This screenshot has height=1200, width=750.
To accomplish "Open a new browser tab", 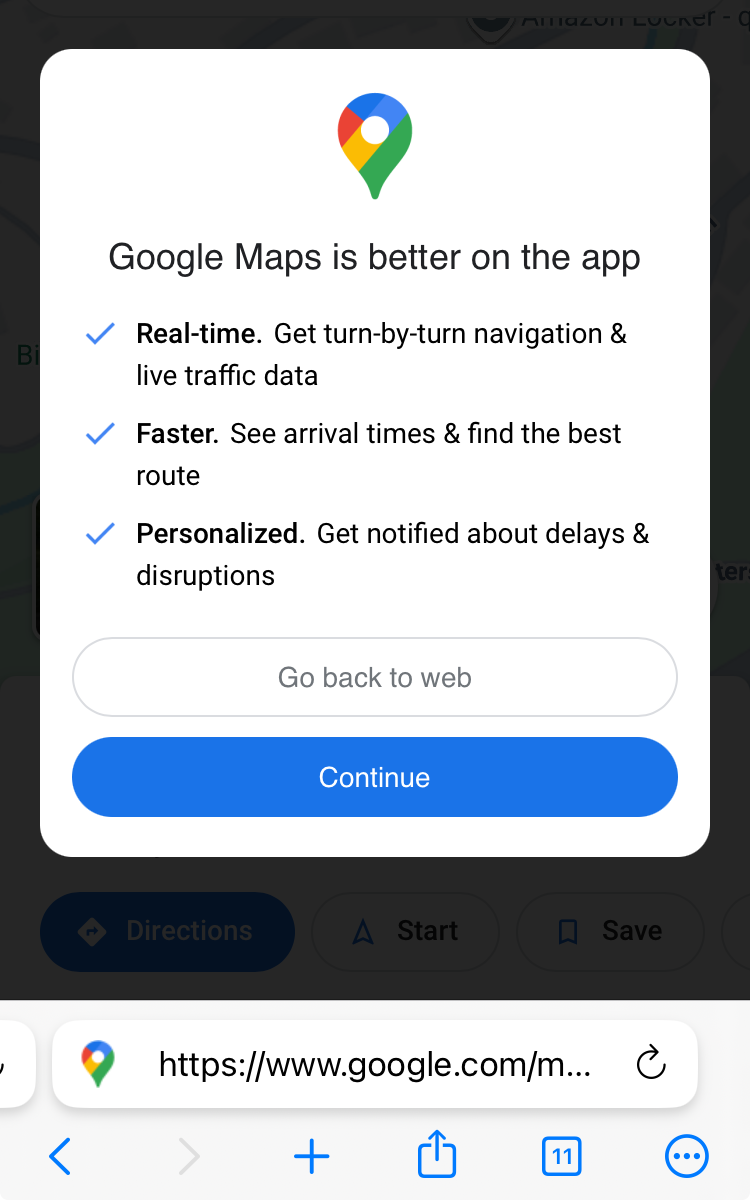I will (311, 1157).
